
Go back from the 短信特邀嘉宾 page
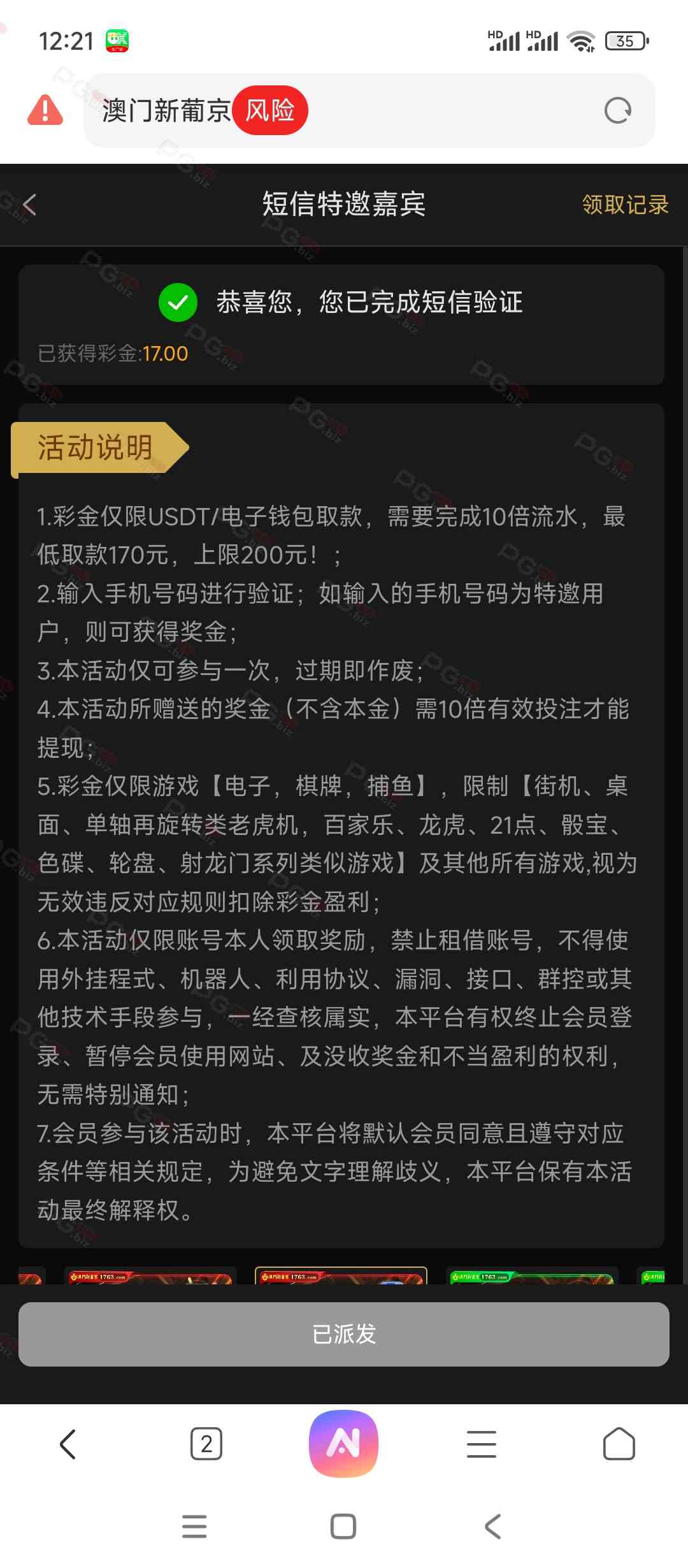pos(29,205)
